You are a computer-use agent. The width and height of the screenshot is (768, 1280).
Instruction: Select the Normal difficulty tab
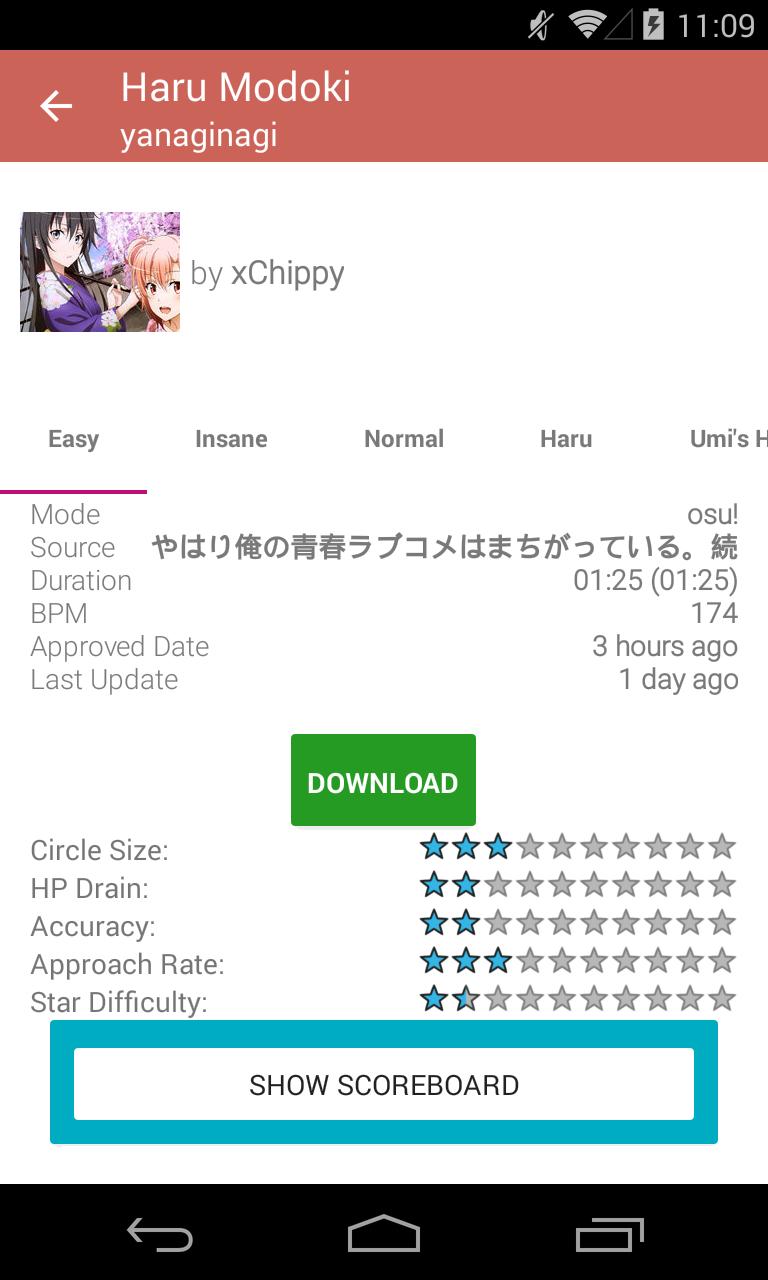[404, 439]
